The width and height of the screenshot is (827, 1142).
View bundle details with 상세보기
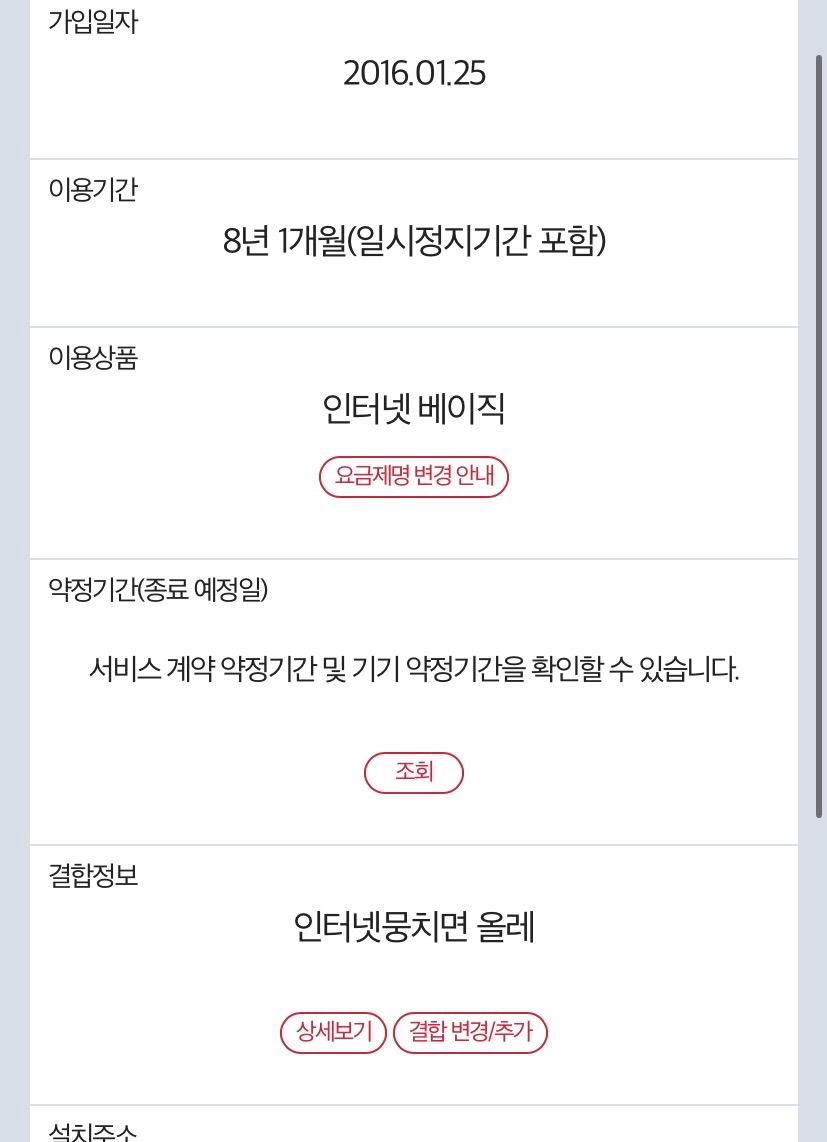point(333,1032)
